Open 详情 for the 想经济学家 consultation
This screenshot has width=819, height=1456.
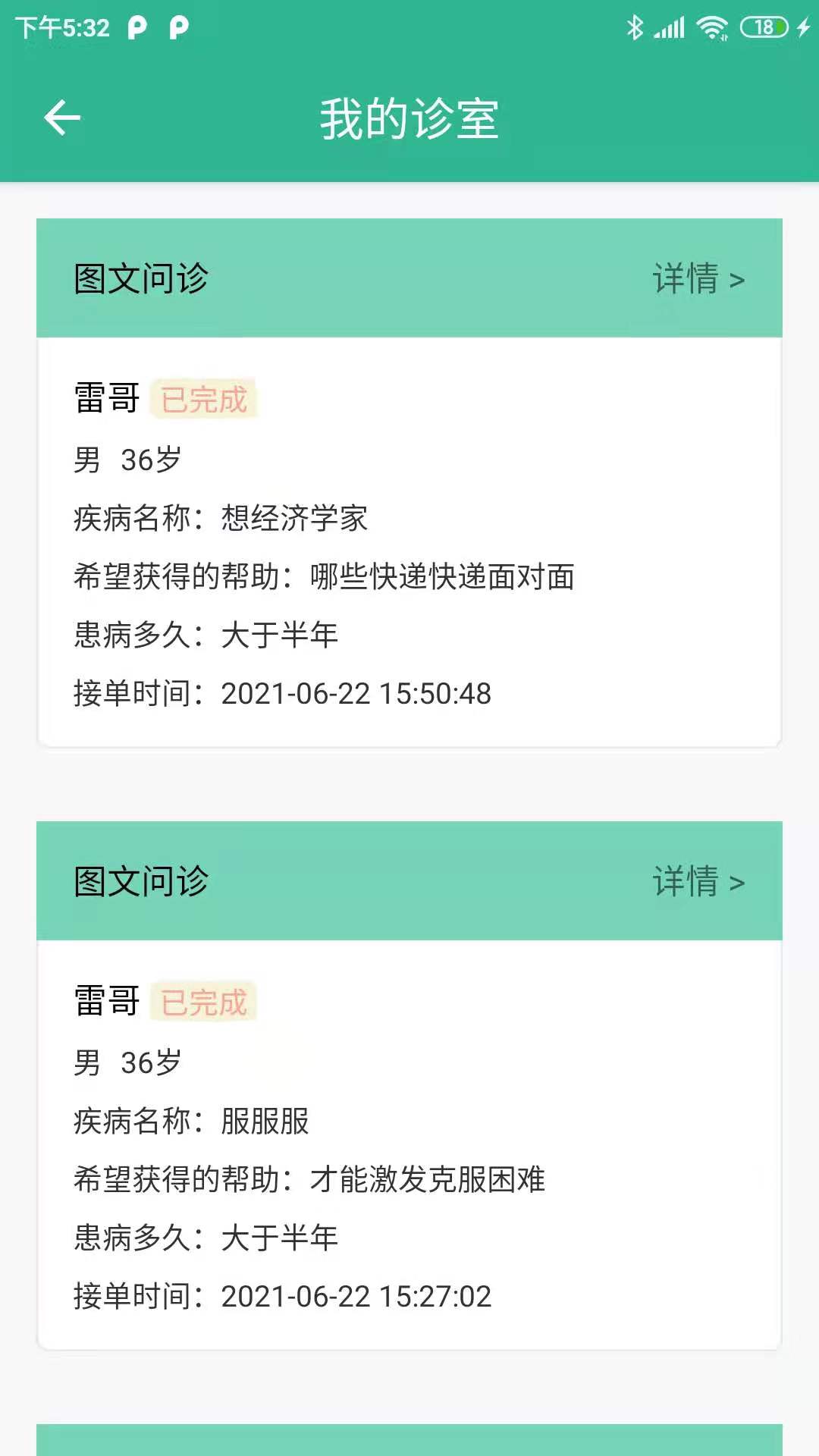pos(698,279)
